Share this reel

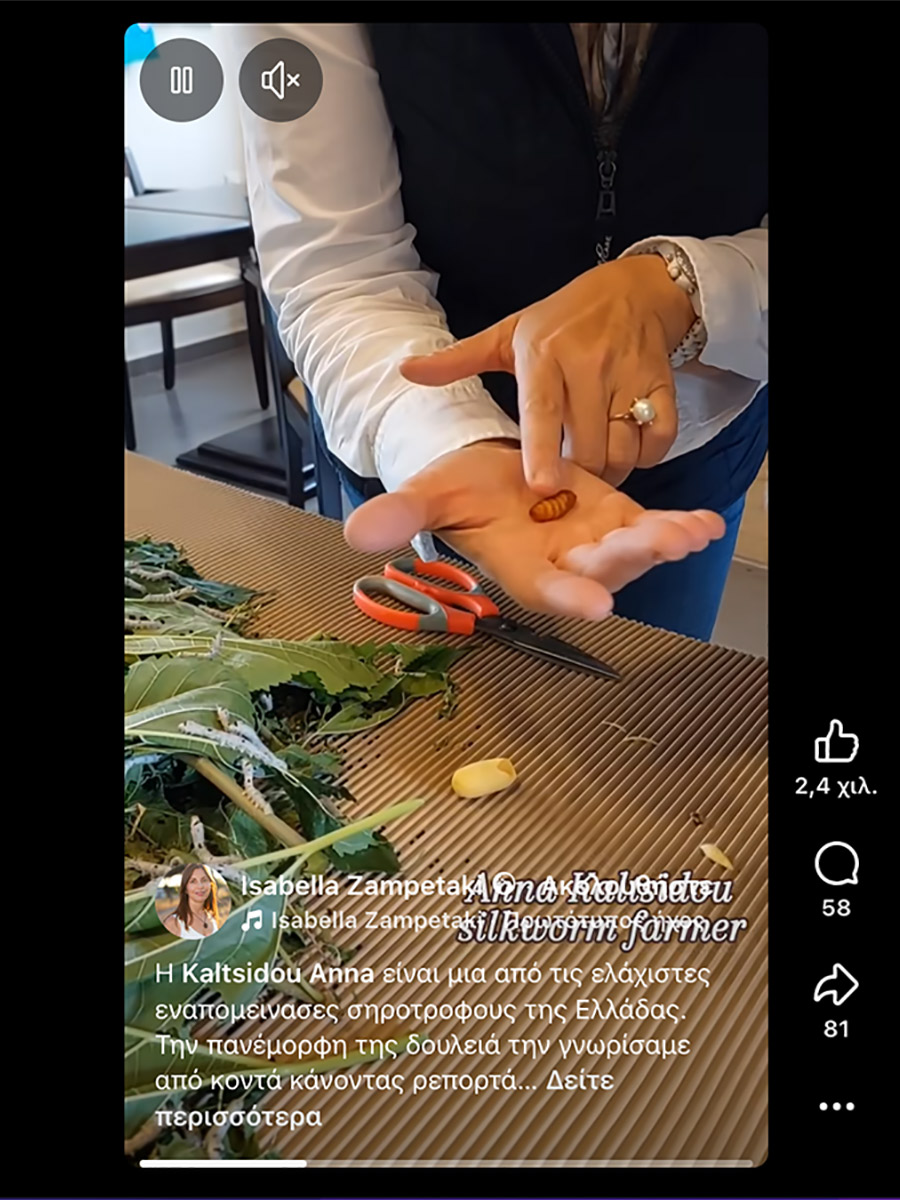pyautogui.click(x=836, y=985)
